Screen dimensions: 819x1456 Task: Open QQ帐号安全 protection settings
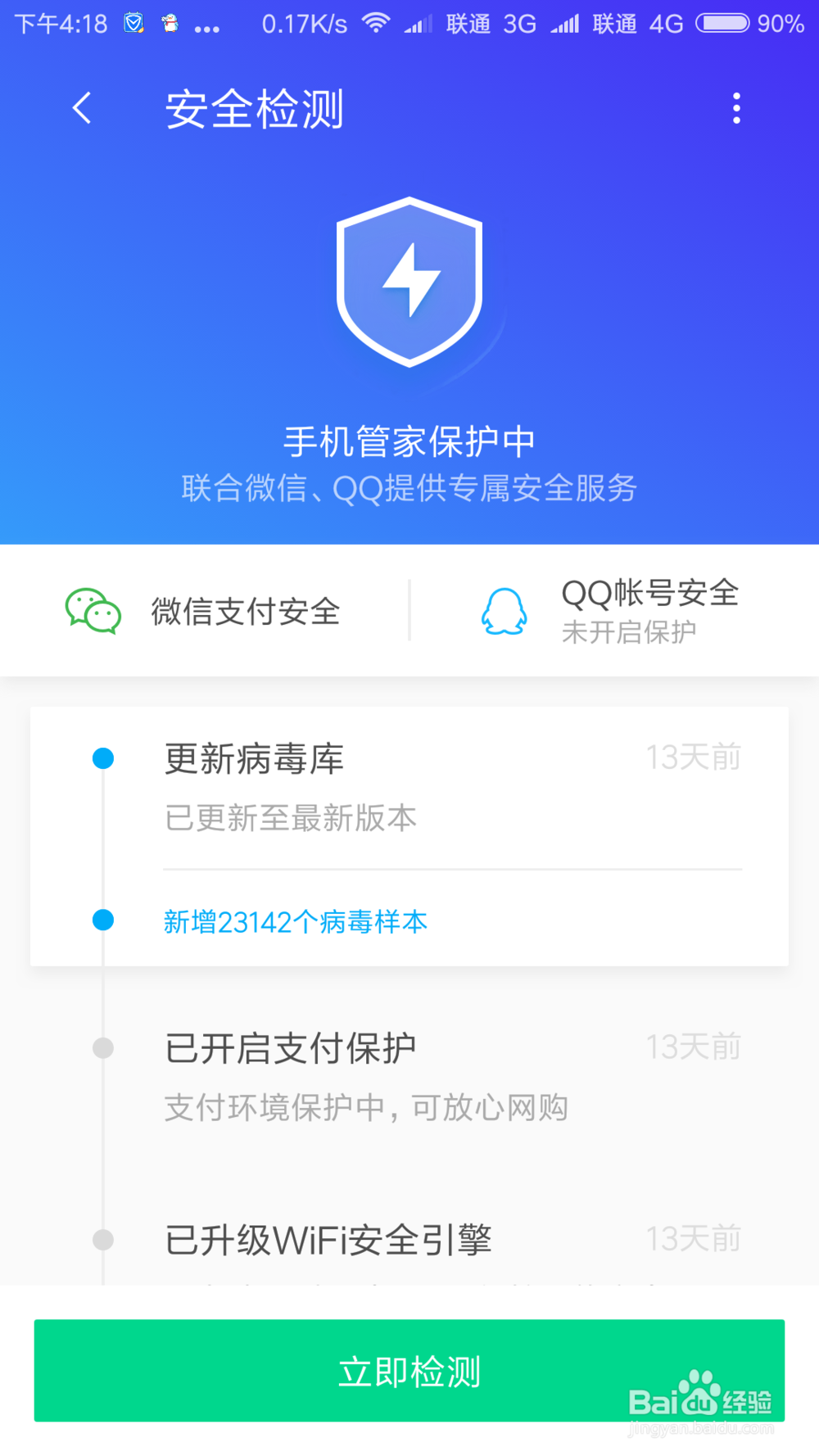(x=614, y=611)
